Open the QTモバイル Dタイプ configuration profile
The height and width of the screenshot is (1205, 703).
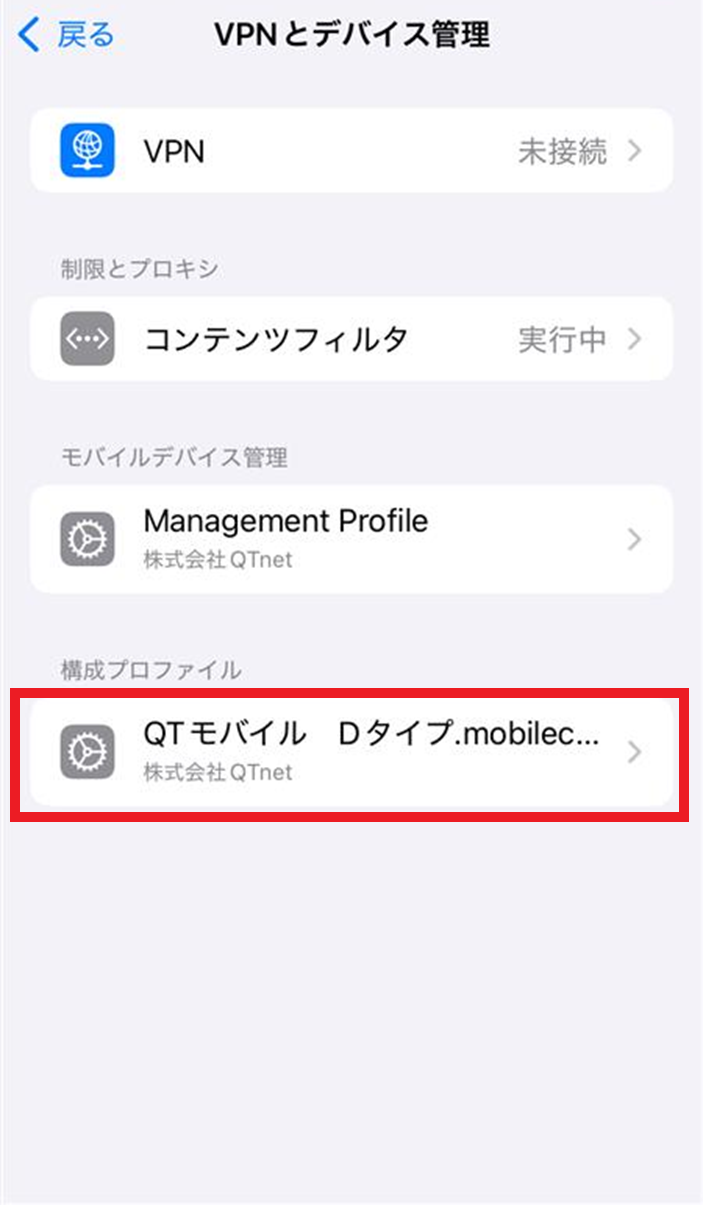351,752
